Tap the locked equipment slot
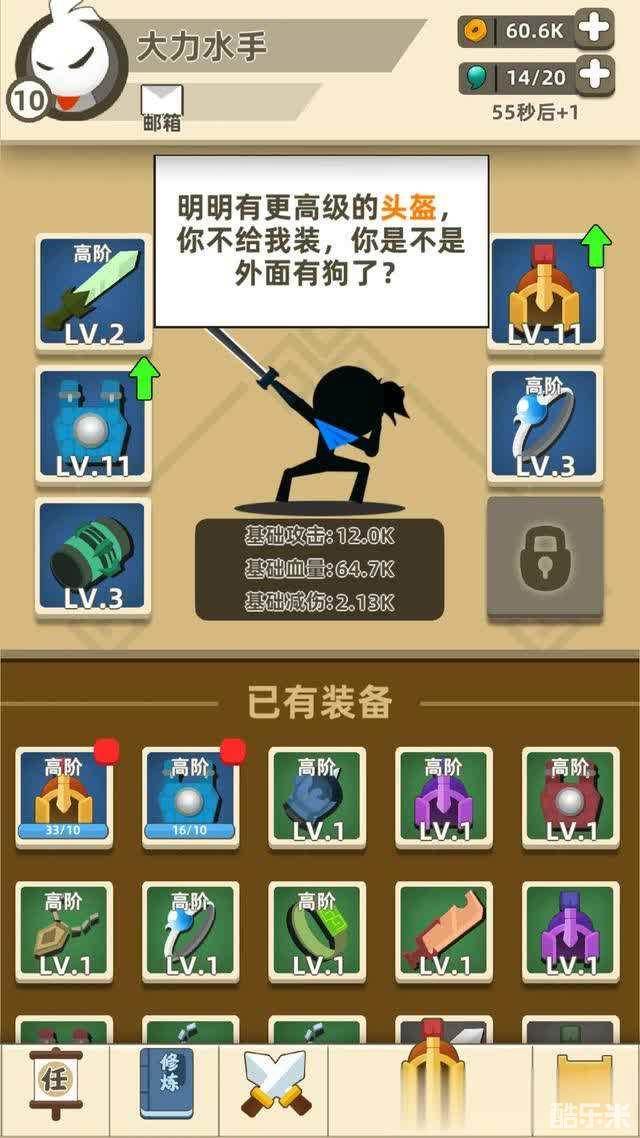 (545, 557)
